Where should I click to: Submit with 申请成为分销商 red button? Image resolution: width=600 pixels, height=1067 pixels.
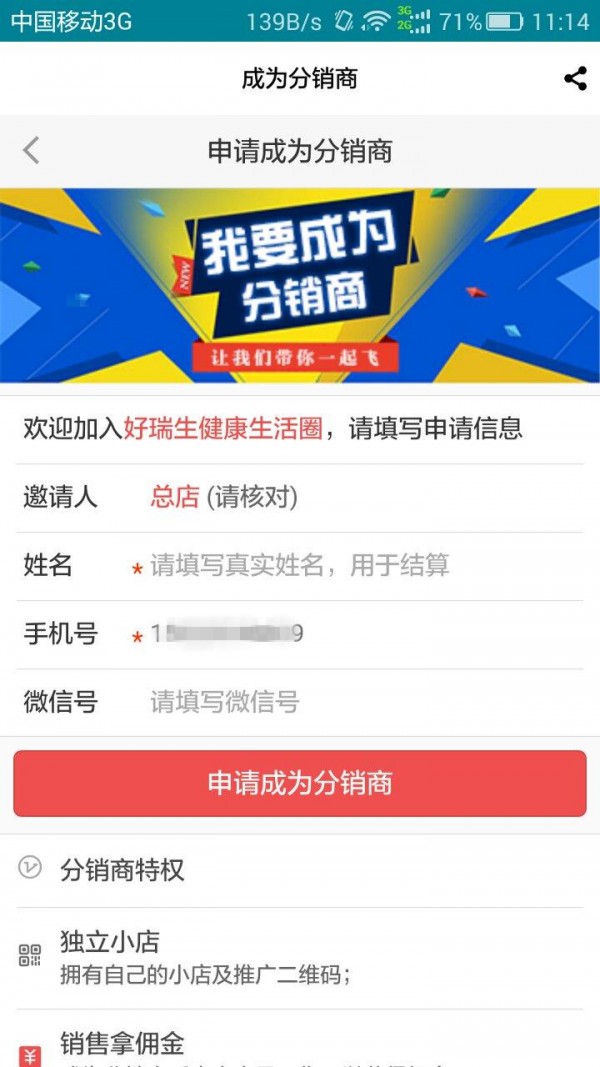pyautogui.click(x=300, y=783)
